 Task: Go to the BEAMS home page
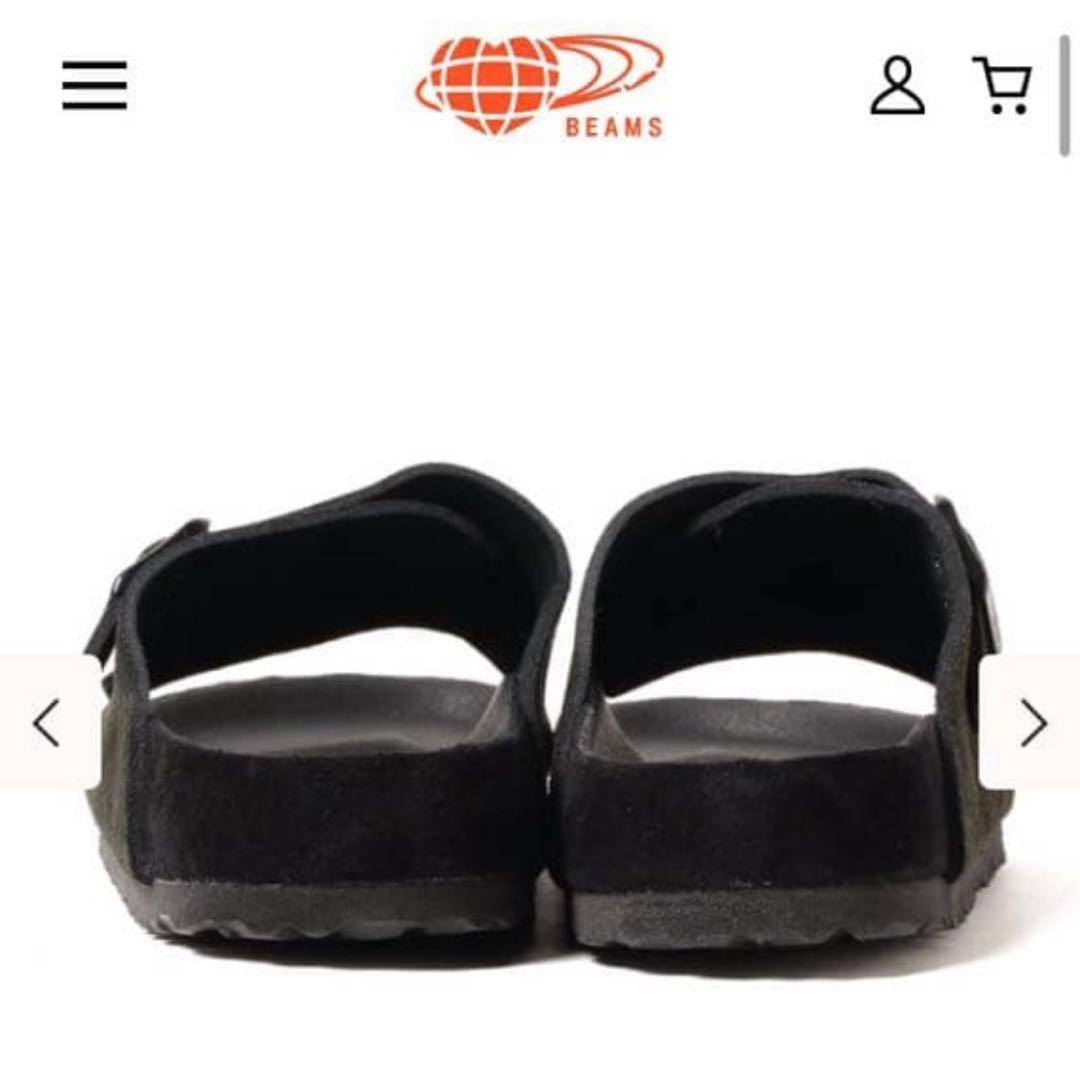coord(540,86)
